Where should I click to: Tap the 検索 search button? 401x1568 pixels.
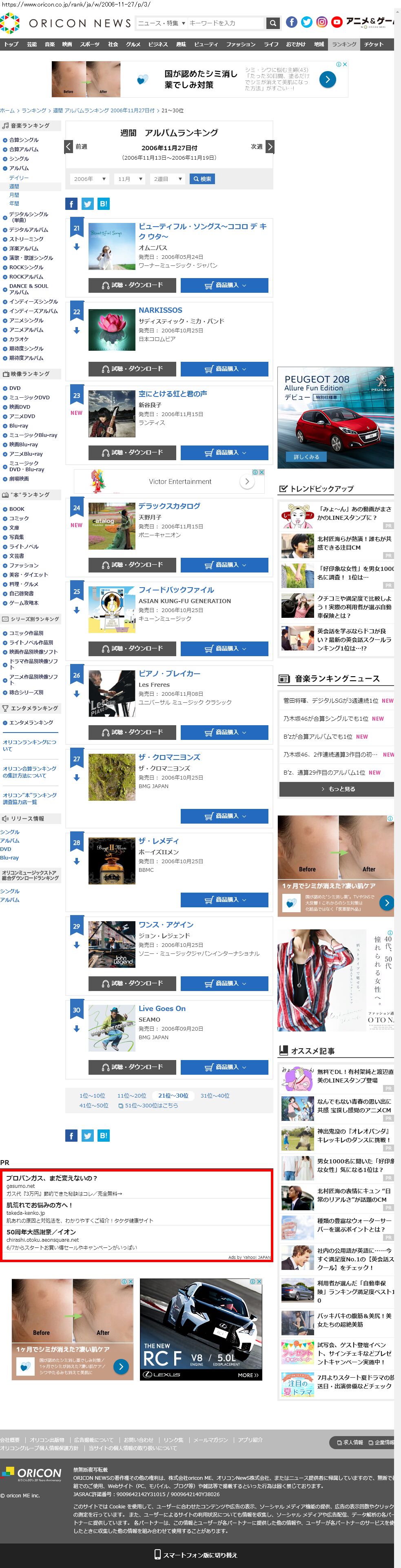point(202,179)
